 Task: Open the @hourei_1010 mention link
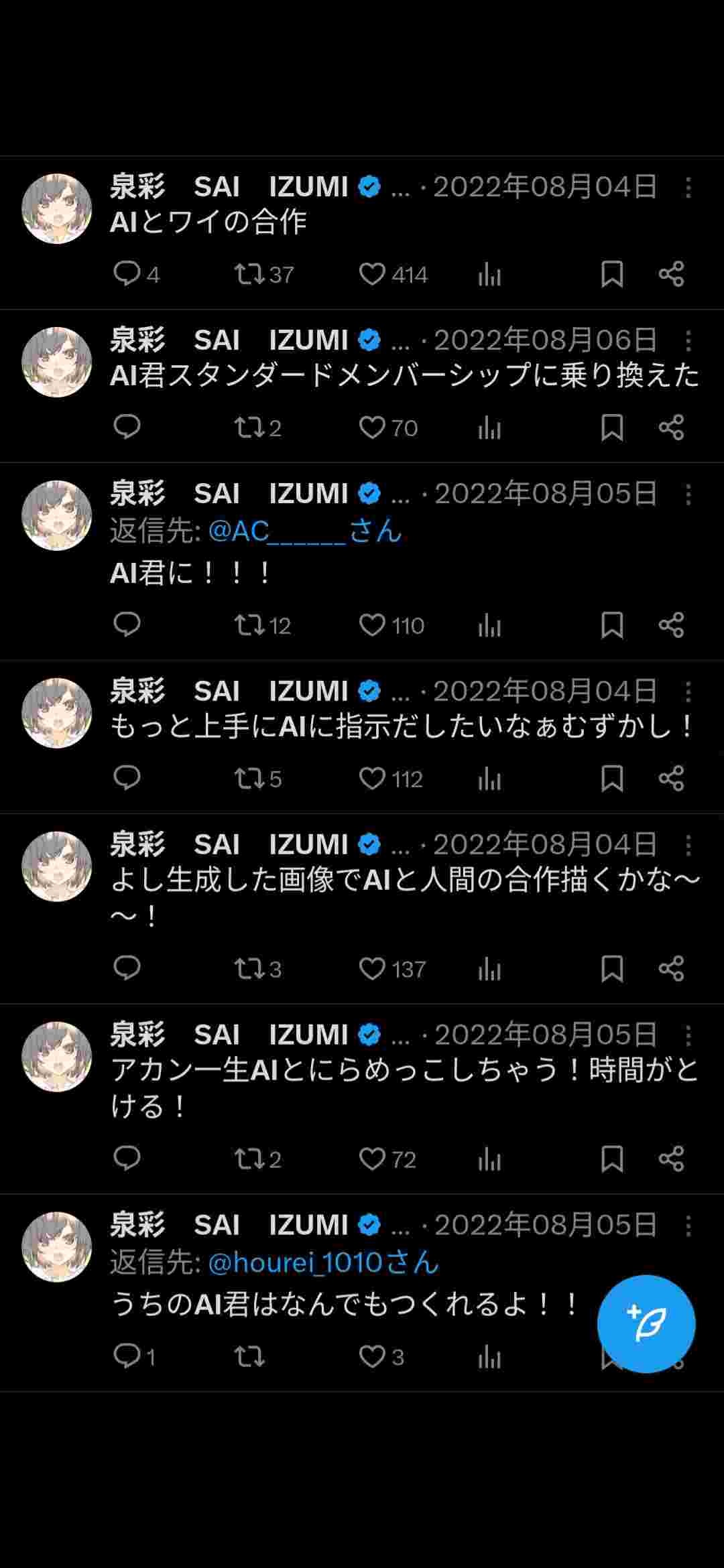(x=324, y=1263)
